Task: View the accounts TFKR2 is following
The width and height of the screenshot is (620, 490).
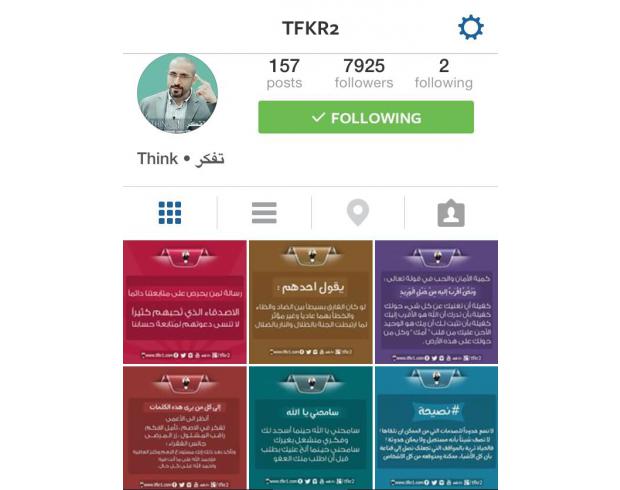Action: click(443, 74)
